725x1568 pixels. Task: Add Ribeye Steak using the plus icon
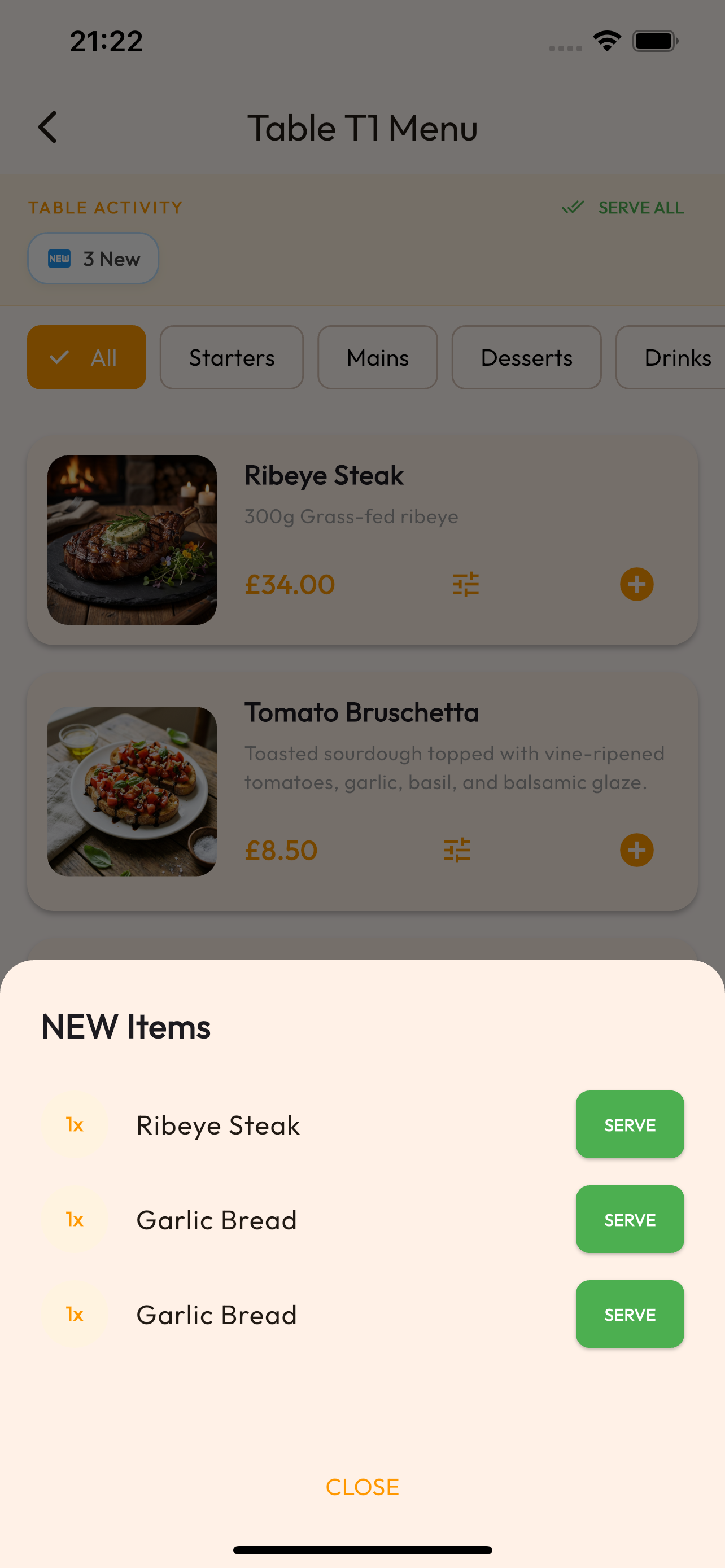637,584
